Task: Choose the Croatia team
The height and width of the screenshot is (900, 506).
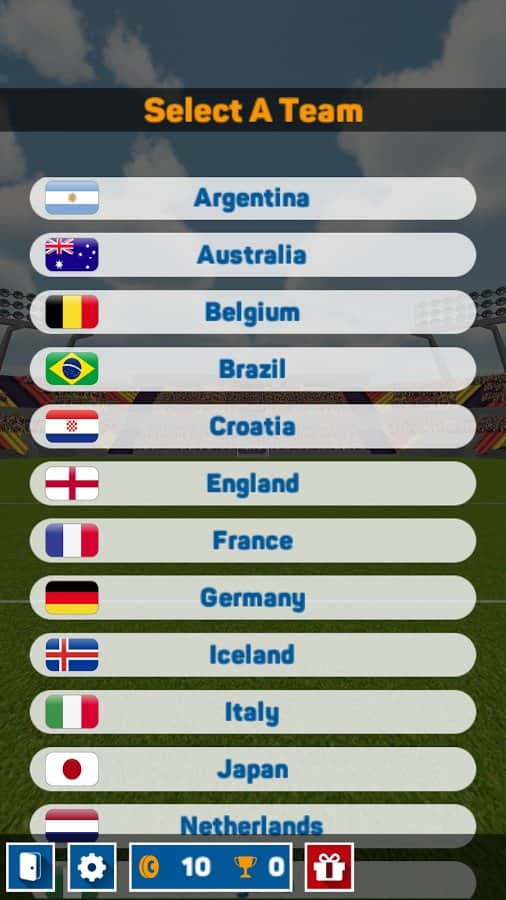Action: [252, 426]
